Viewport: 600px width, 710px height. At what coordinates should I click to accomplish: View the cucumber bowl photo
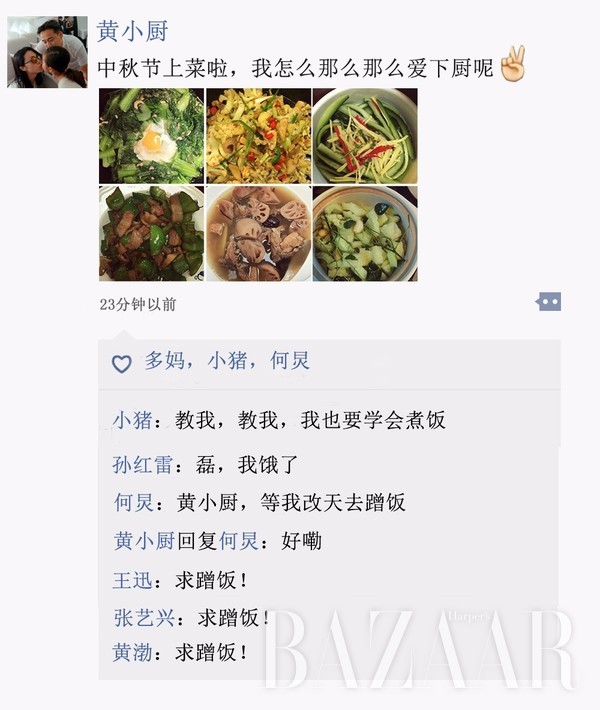(365, 233)
